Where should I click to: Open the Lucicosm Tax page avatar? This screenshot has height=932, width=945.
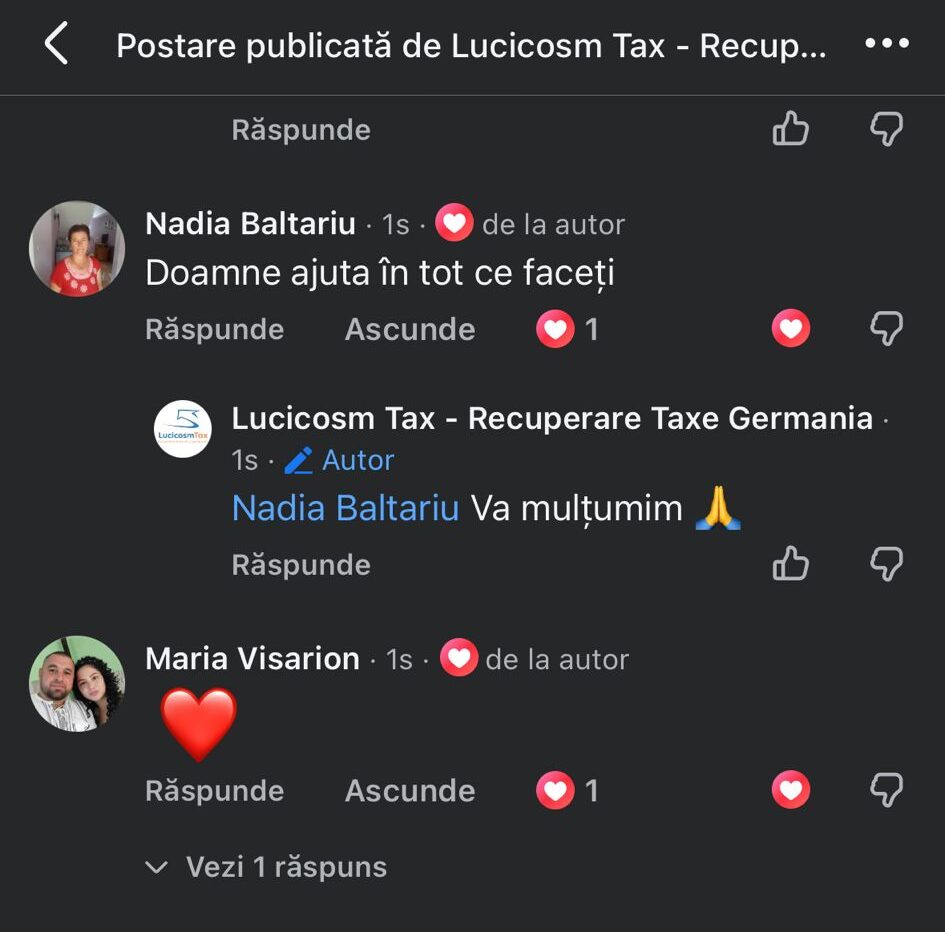tap(183, 429)
